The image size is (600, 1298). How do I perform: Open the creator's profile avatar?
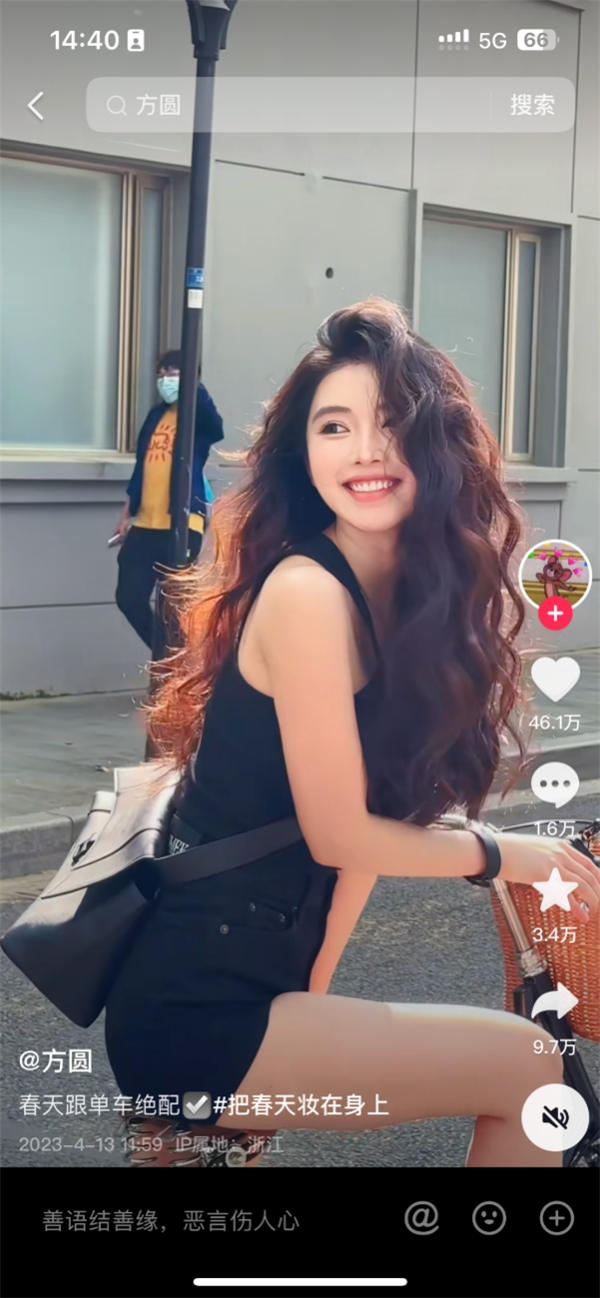coord(555,576)
